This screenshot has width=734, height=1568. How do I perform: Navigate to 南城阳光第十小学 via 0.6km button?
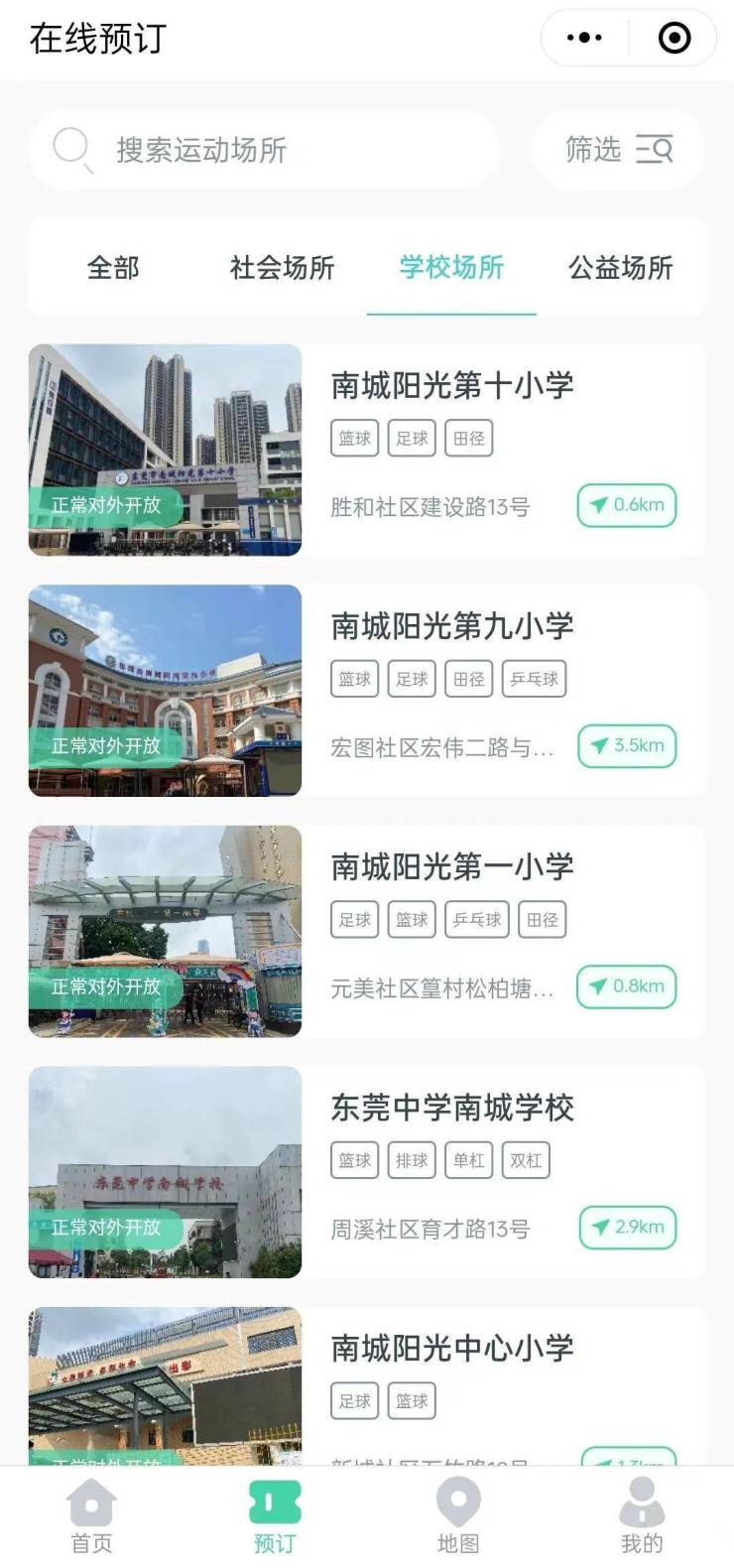[627, 505]
